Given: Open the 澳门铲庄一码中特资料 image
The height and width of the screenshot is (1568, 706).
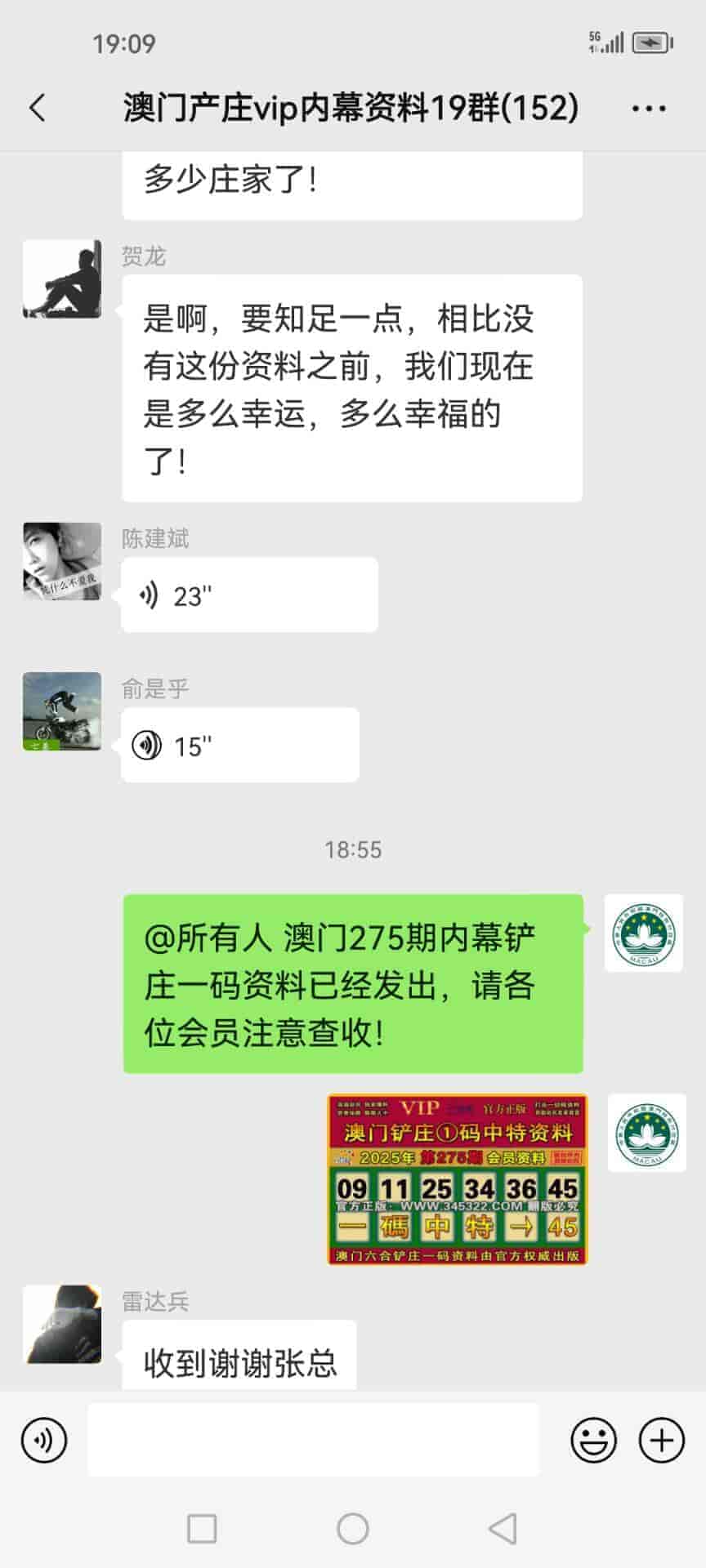Looking at the screenshot, I should click(x=458, y=1179).
